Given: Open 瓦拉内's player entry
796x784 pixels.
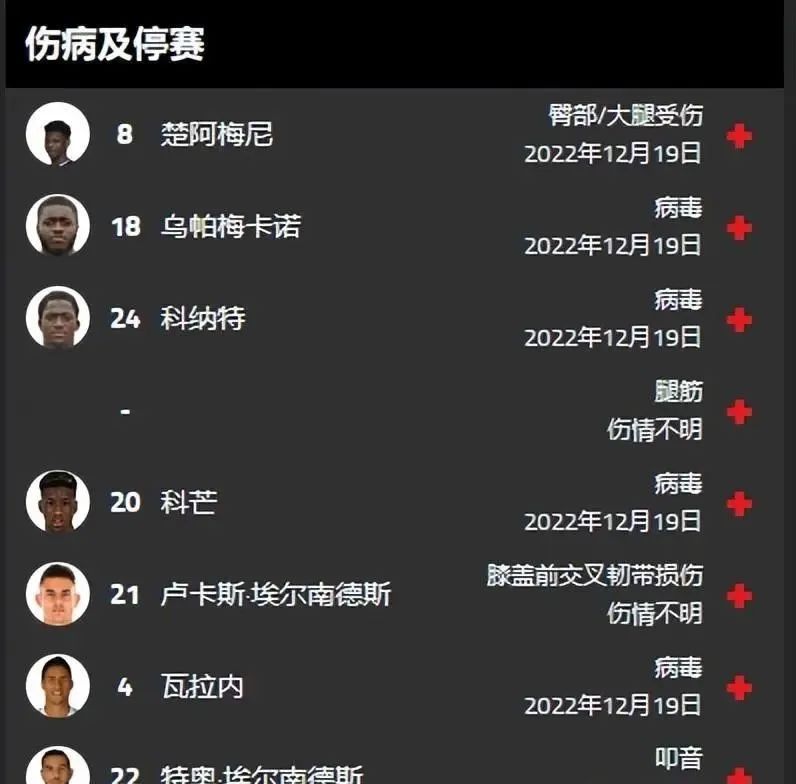Looking at the screenshot, I should (x=201, y=687).
